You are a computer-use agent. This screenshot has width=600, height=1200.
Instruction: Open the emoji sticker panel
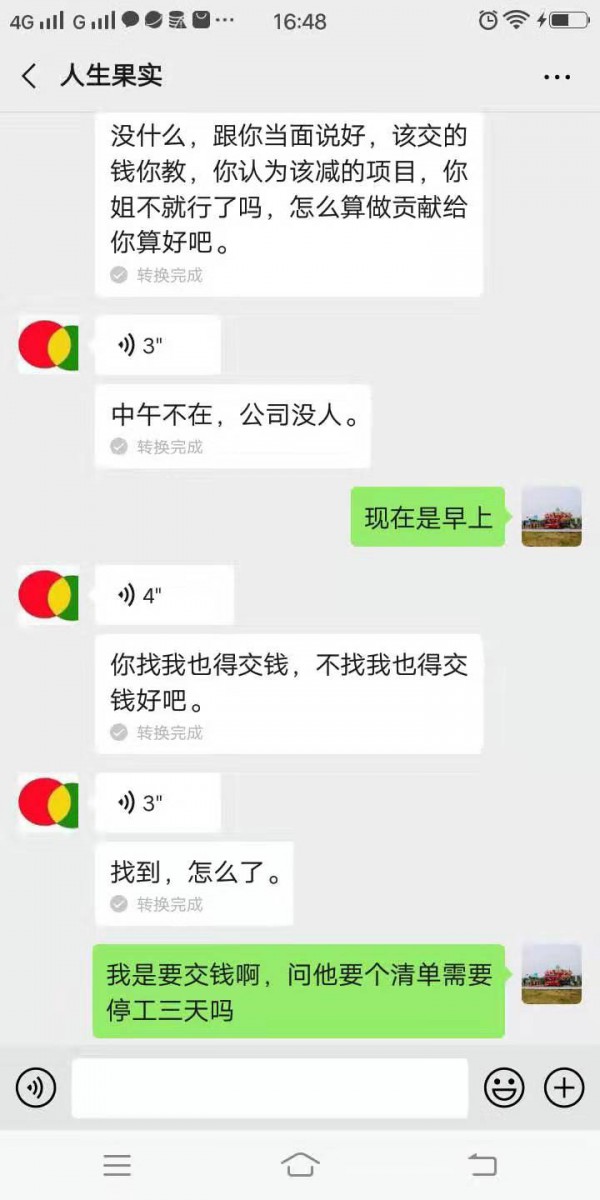click(x=504, y=1088)
